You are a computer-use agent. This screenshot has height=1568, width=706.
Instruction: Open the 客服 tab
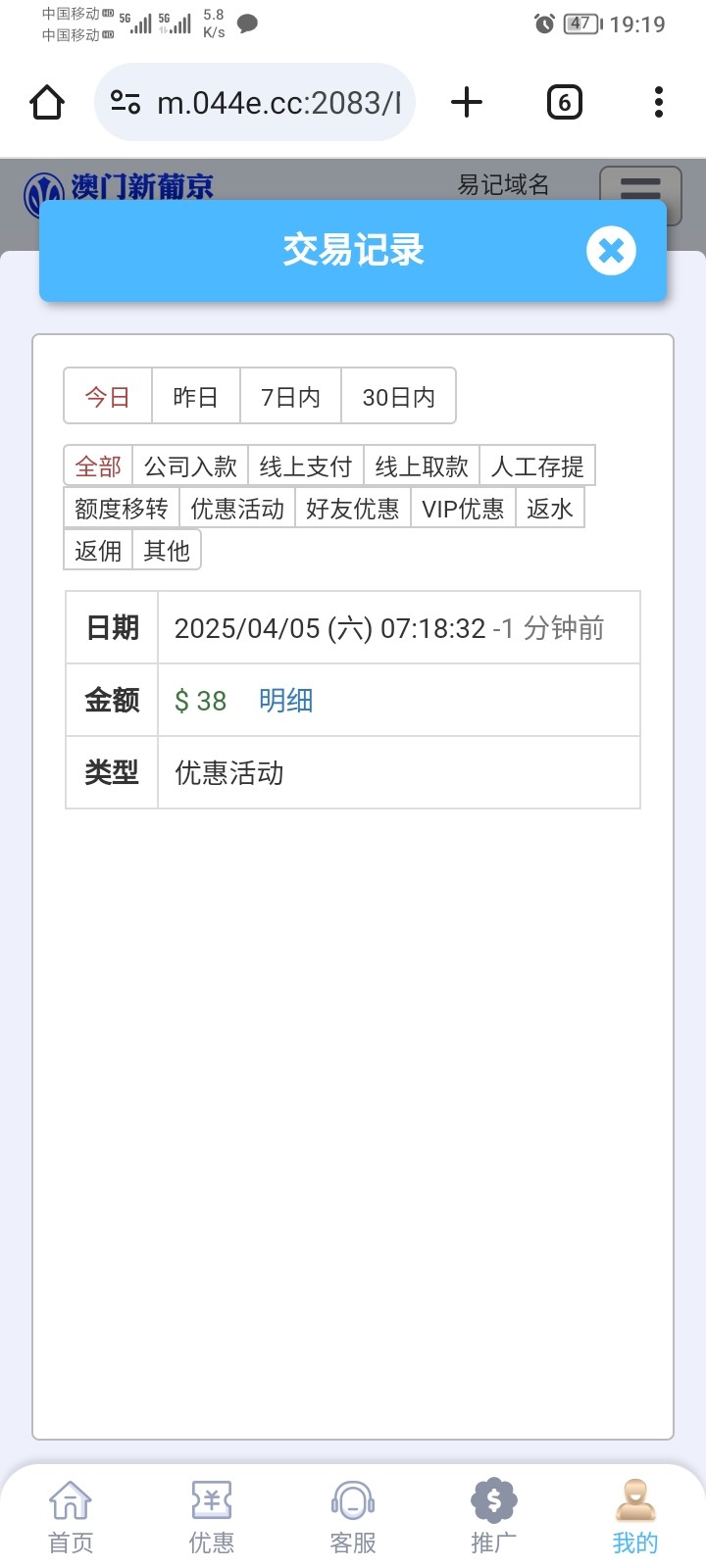353,1517
